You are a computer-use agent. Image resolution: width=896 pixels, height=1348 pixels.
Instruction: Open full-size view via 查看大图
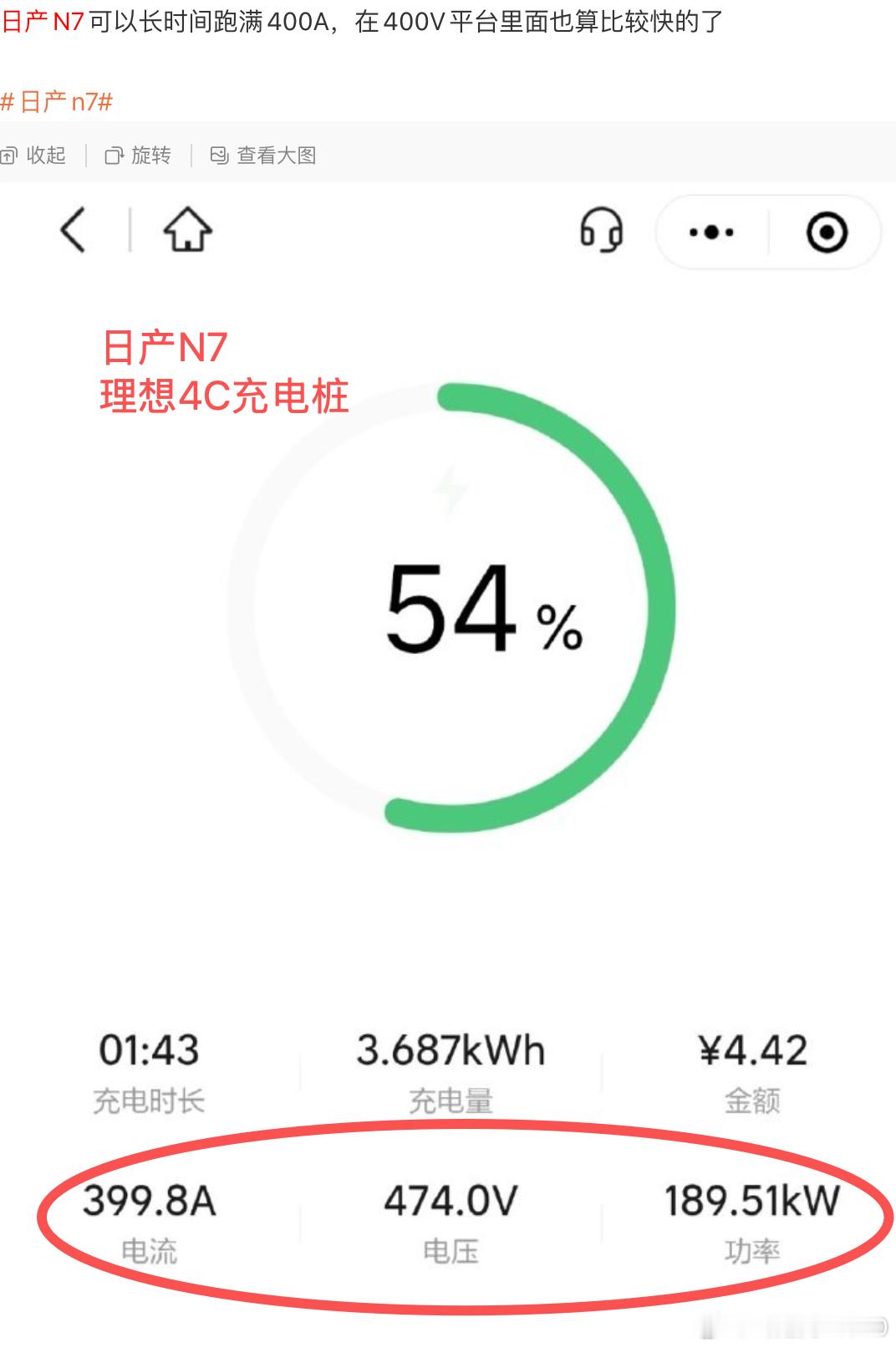(263, 156)
